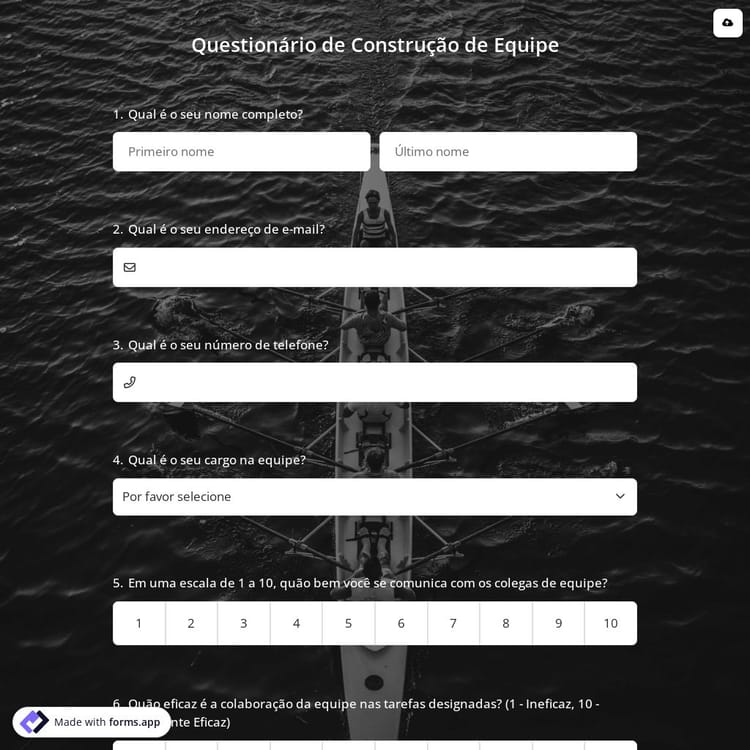Tap the cloud download icon at top right

pyautogui.click(x=727, y=23)
